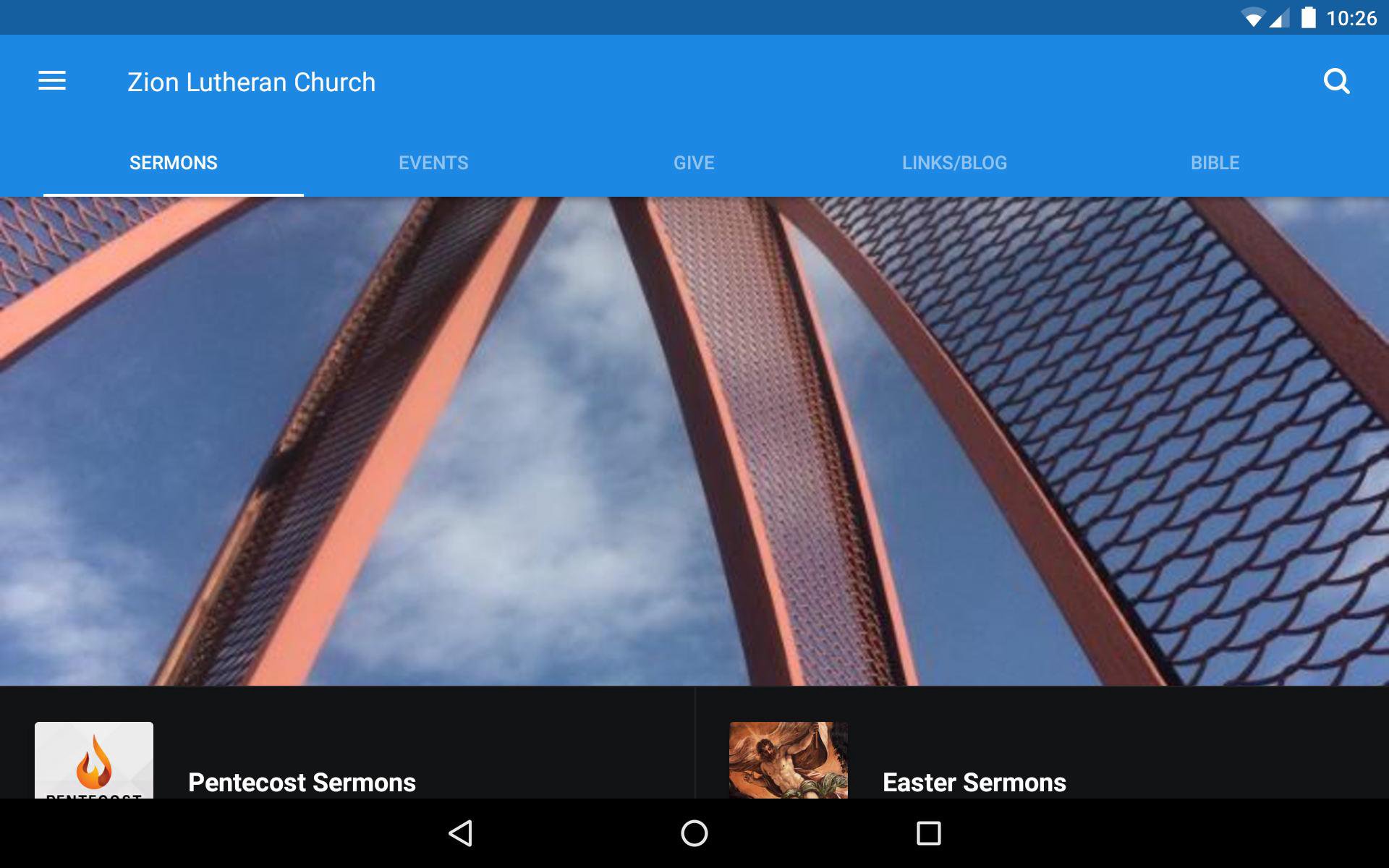
Task: Go back using system back button
Action: point(461,833)
